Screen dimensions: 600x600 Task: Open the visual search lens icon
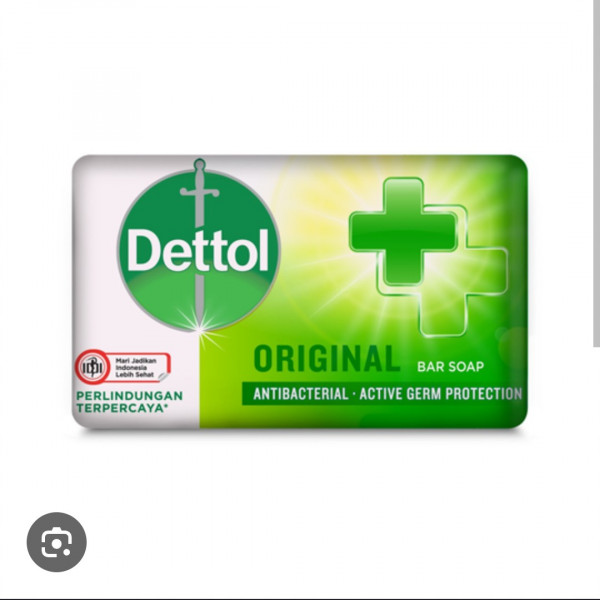pos(56,541)
